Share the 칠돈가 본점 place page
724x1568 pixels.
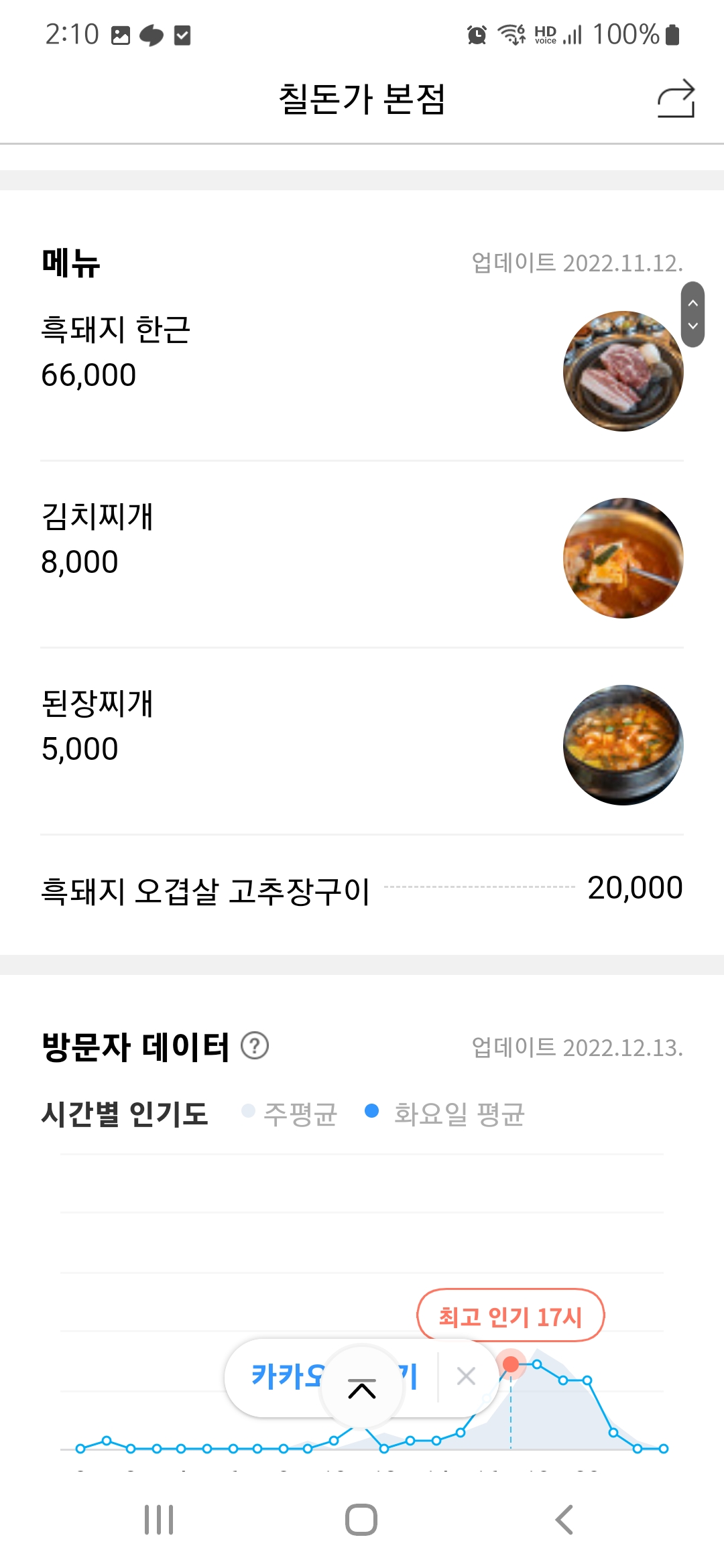(x=676, y=99)
